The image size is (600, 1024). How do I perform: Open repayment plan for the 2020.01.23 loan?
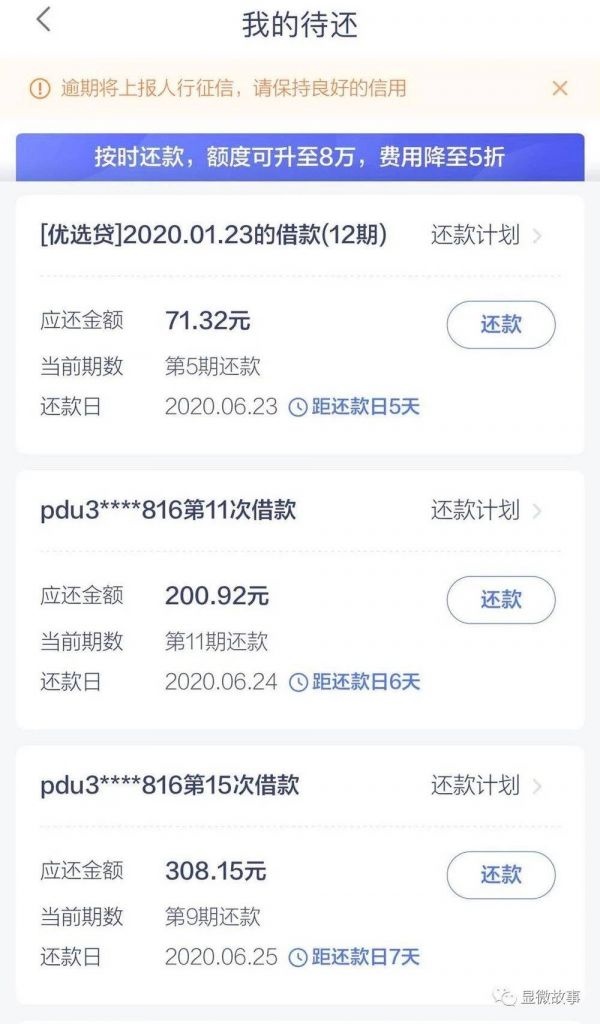click(x=486, y=236)
